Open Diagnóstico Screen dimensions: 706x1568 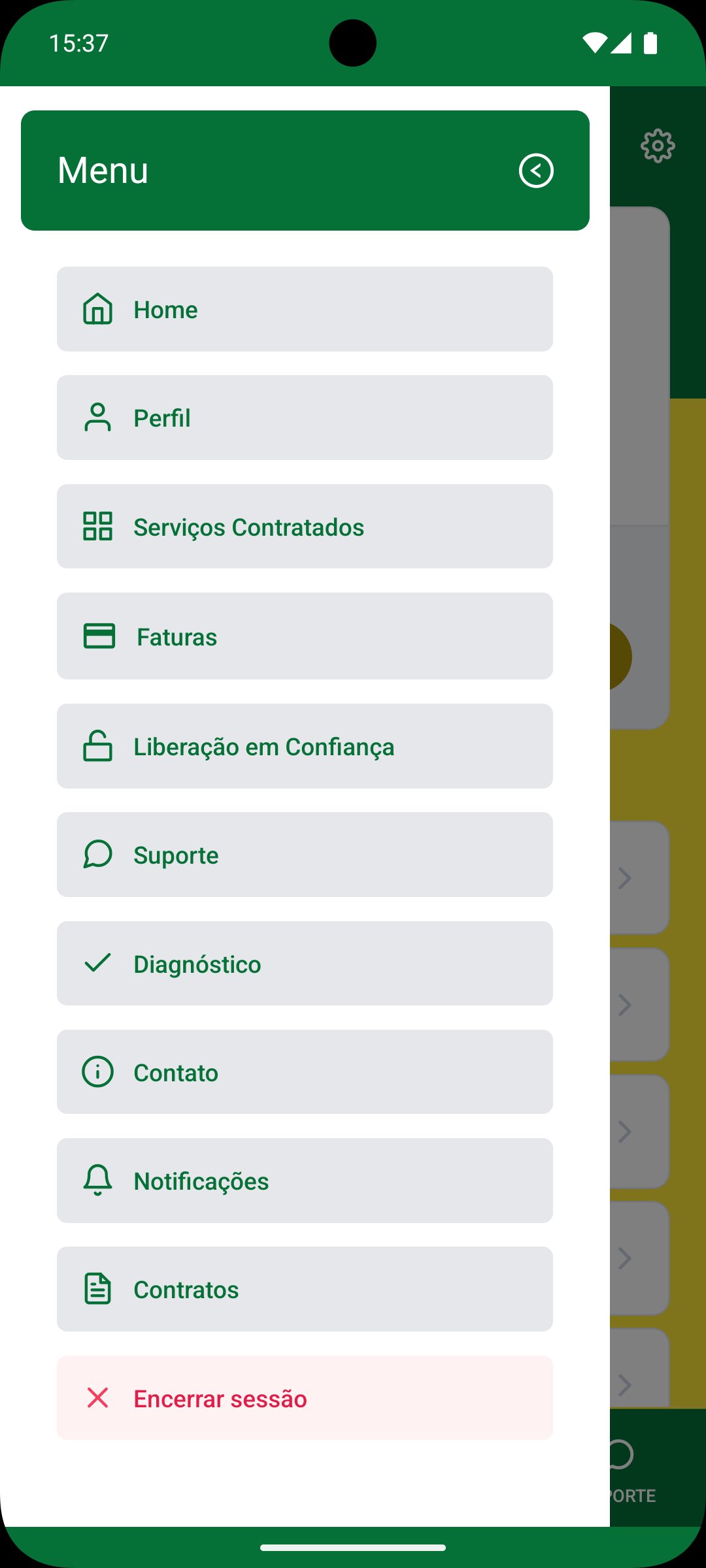point(305,964)
